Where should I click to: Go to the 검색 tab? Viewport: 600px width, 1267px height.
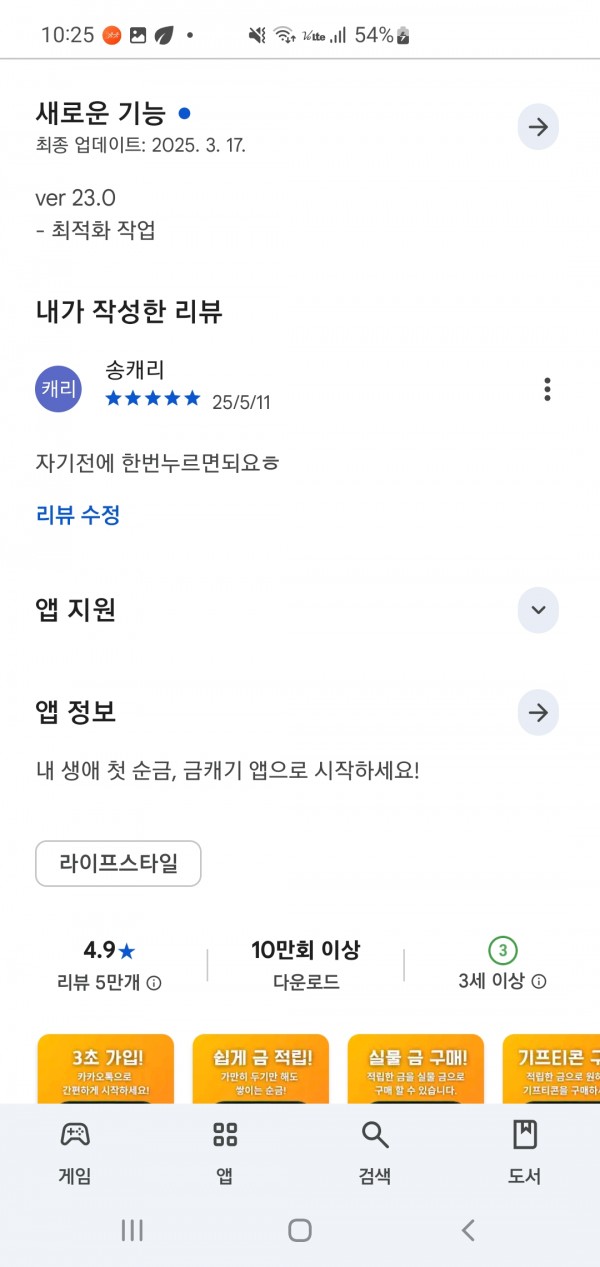(x=375, y=1152)
